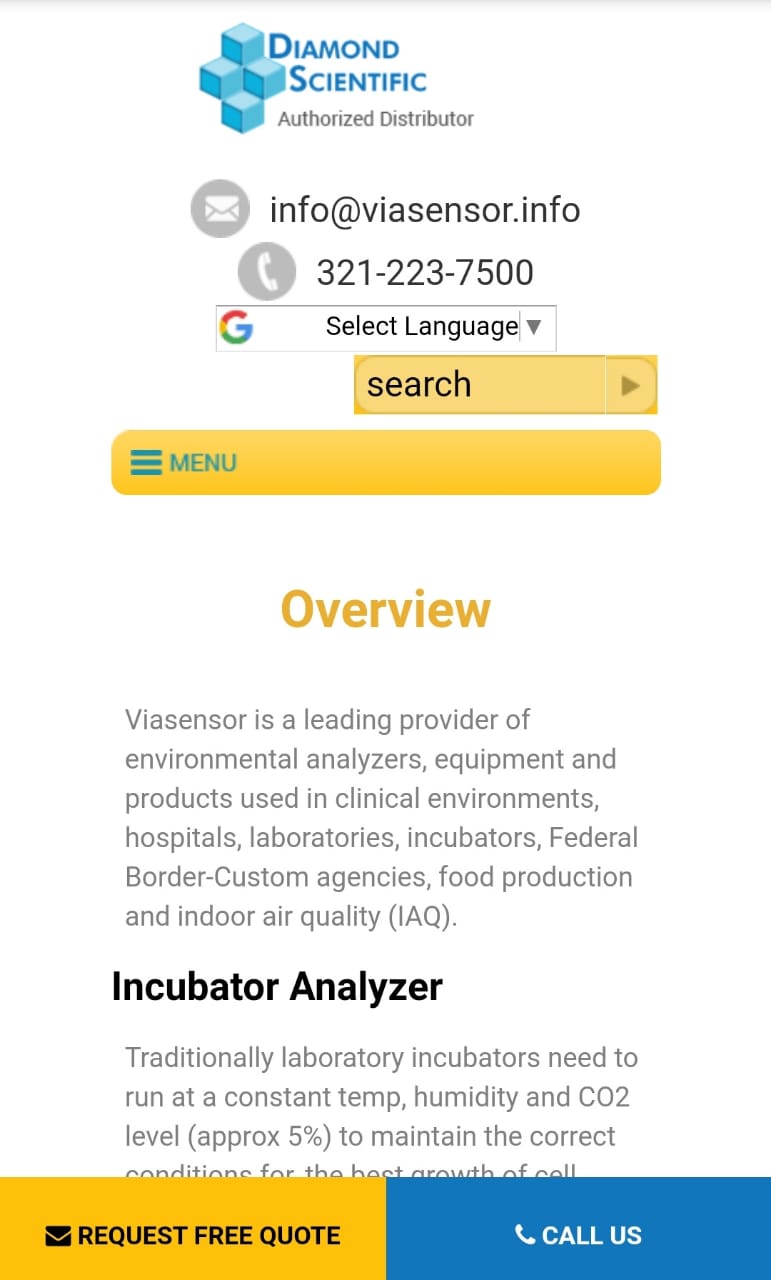Expand the Select Language dropdown
Image resolution: width=771 pixels, height=1280 pixels.
click(386, 327)
